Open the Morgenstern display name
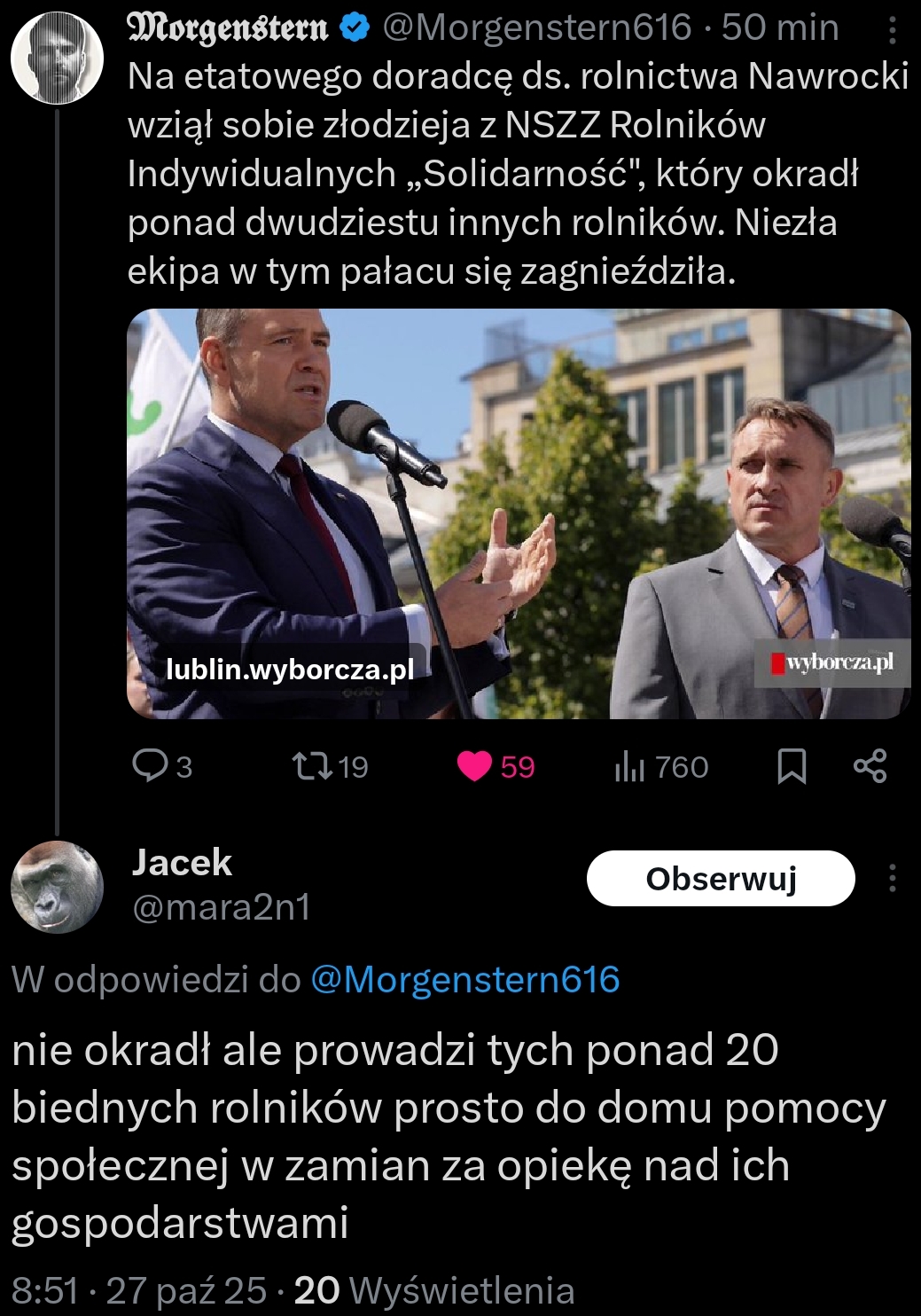Viewport: 921px width, 1316px height. click(228, 28)
